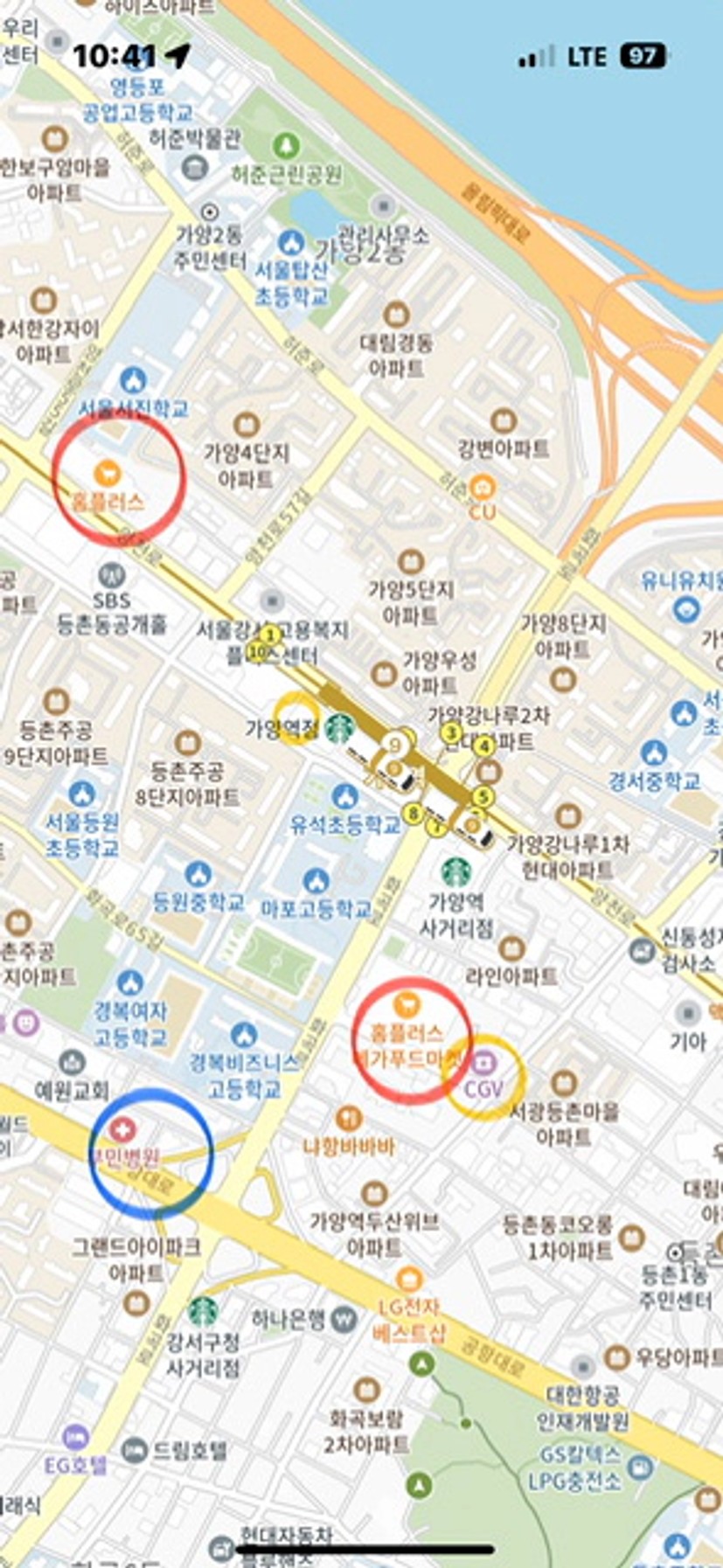723x1568 pixels.
Task: Select the 허준근린공원 park marker
Action: [285, 146]
